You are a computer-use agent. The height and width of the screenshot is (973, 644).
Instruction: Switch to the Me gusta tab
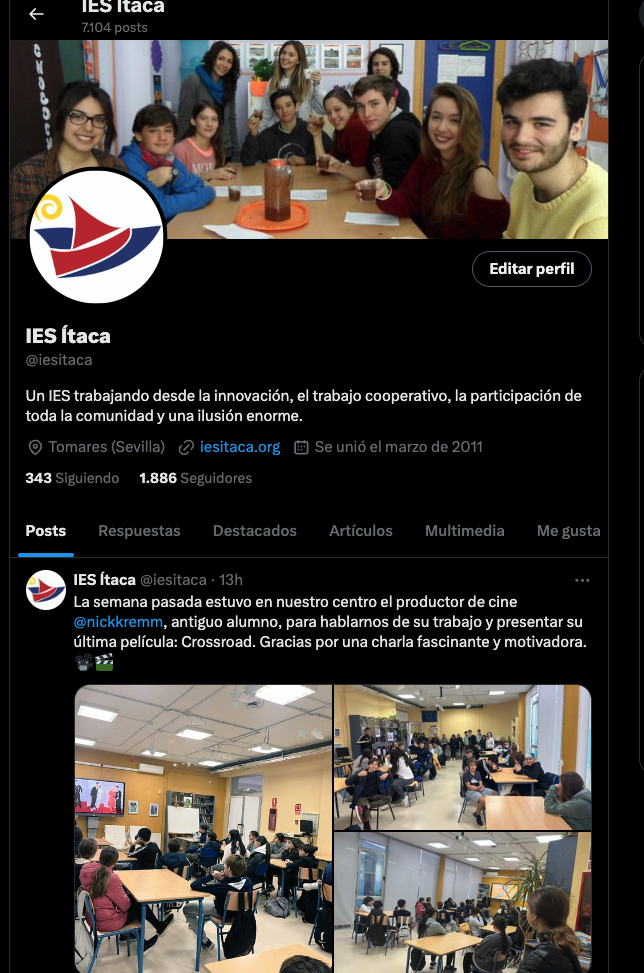click(x=568, y=531)
